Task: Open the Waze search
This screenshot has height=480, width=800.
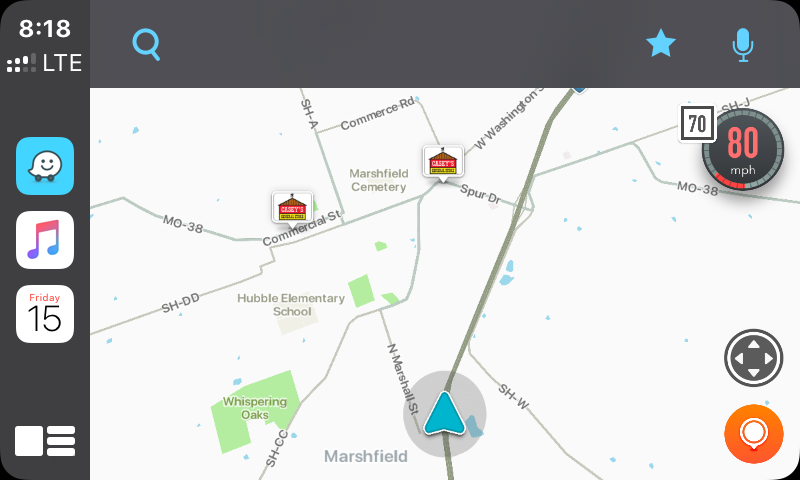Action: pos(146,44)
